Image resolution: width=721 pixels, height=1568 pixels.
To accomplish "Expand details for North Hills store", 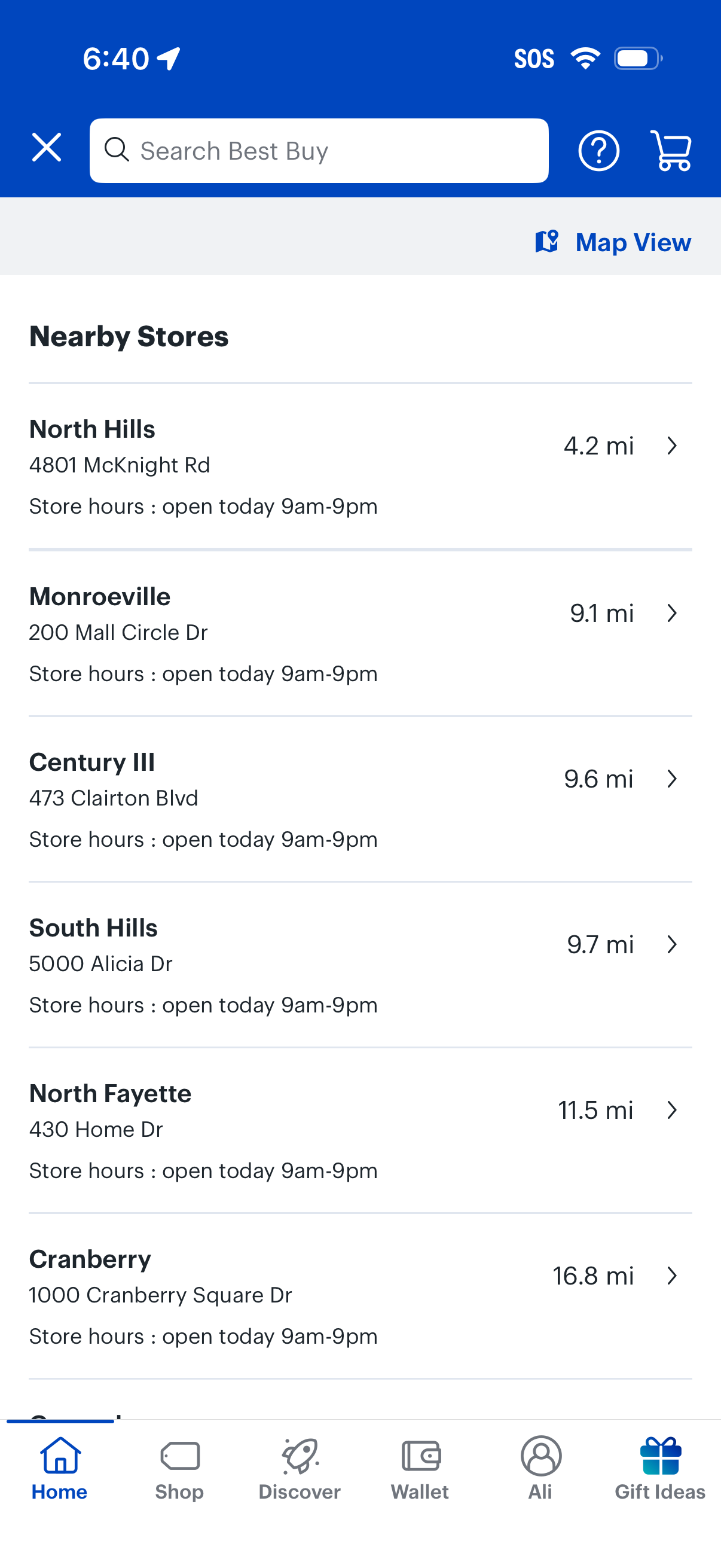I will (672, 446).
